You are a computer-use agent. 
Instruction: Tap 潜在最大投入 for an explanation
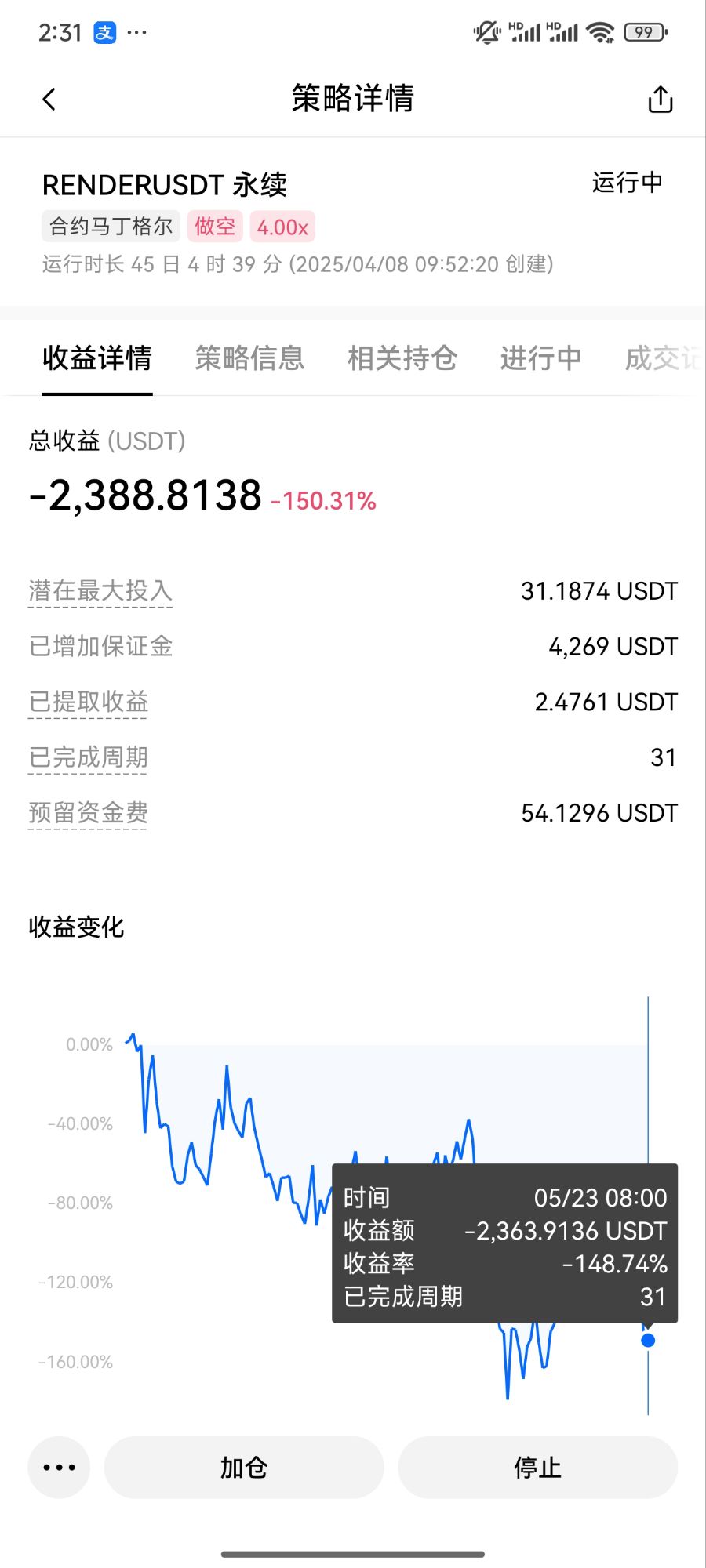(100, 591)
